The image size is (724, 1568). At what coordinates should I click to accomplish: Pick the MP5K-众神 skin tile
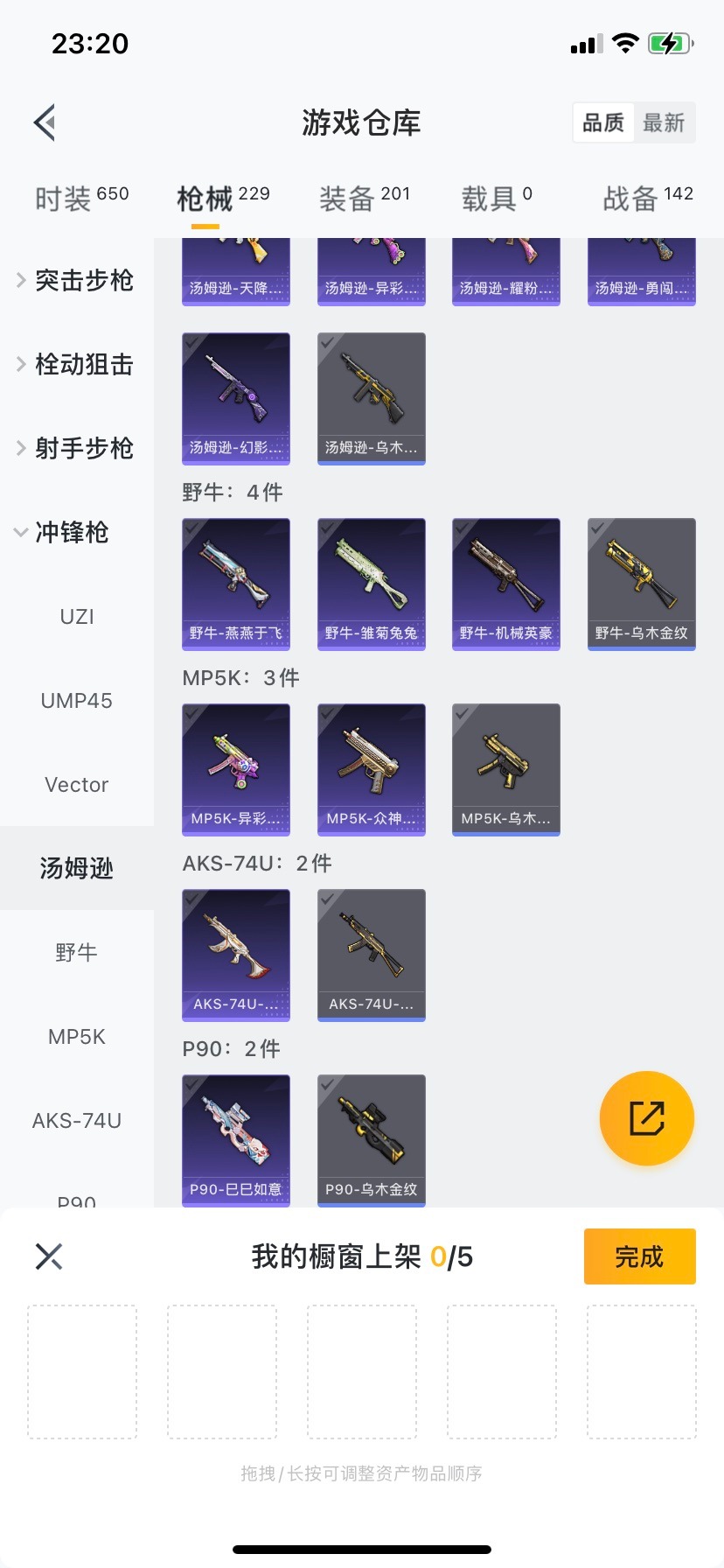coord(372,769)
